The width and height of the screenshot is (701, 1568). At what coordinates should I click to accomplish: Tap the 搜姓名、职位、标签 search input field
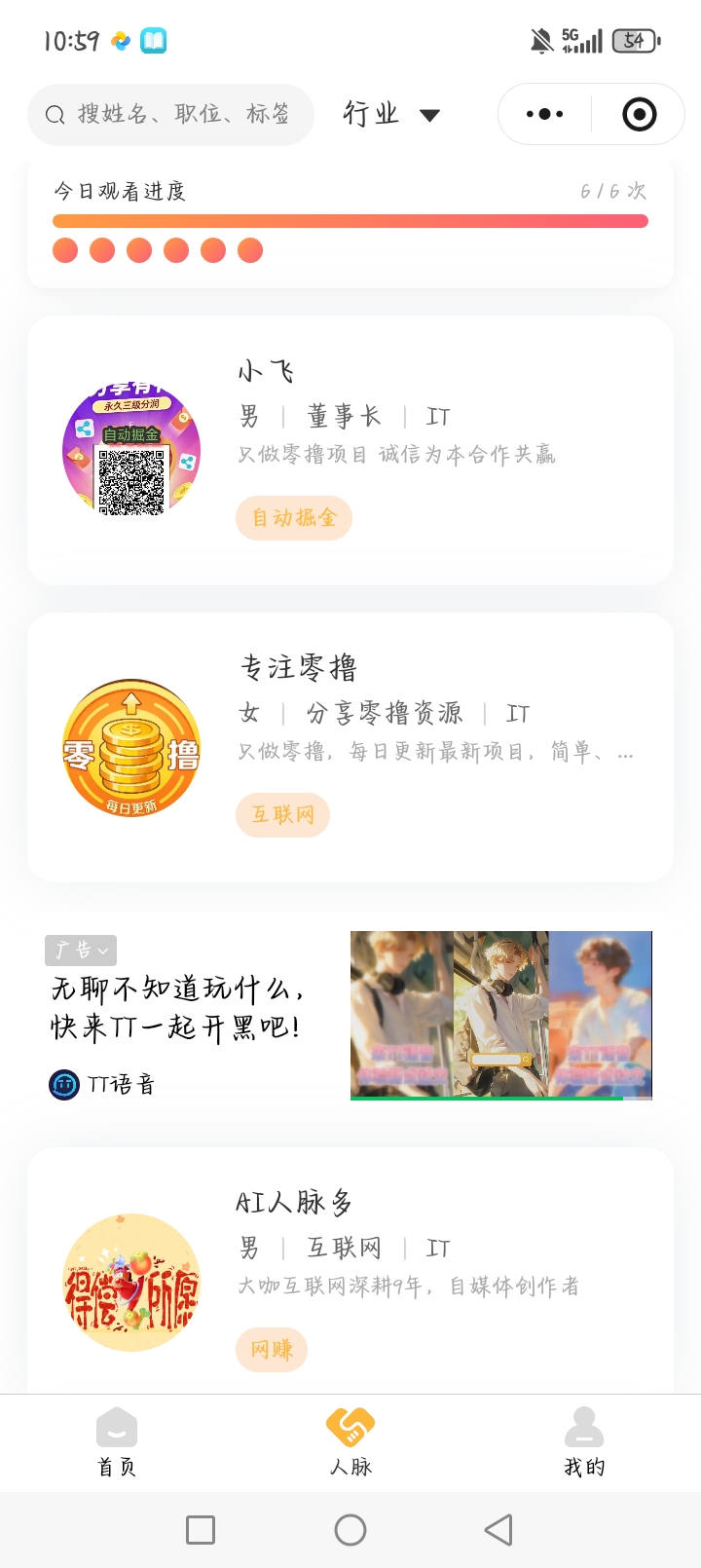point(170,114)
